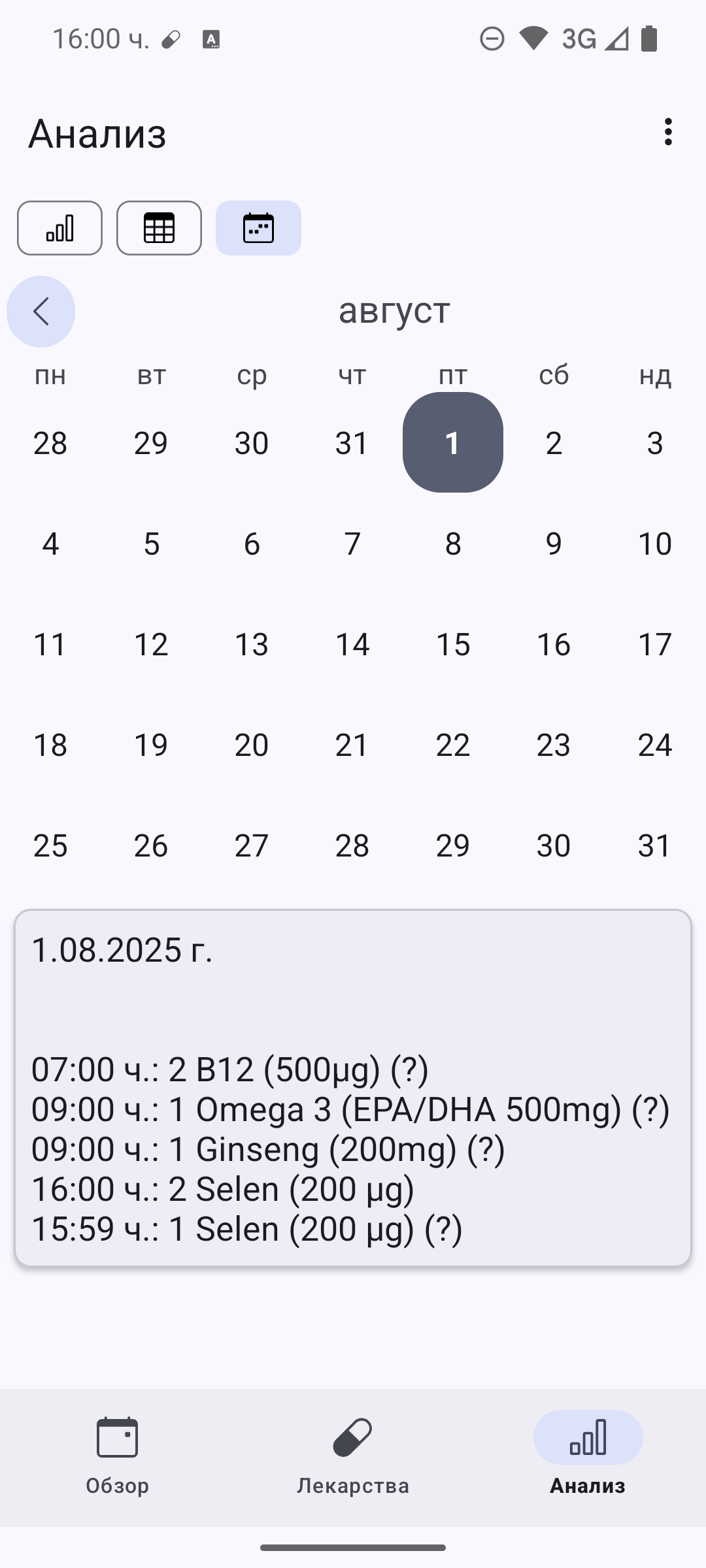
Task: Switch to the table view
Action: click(x=159, y=228)
